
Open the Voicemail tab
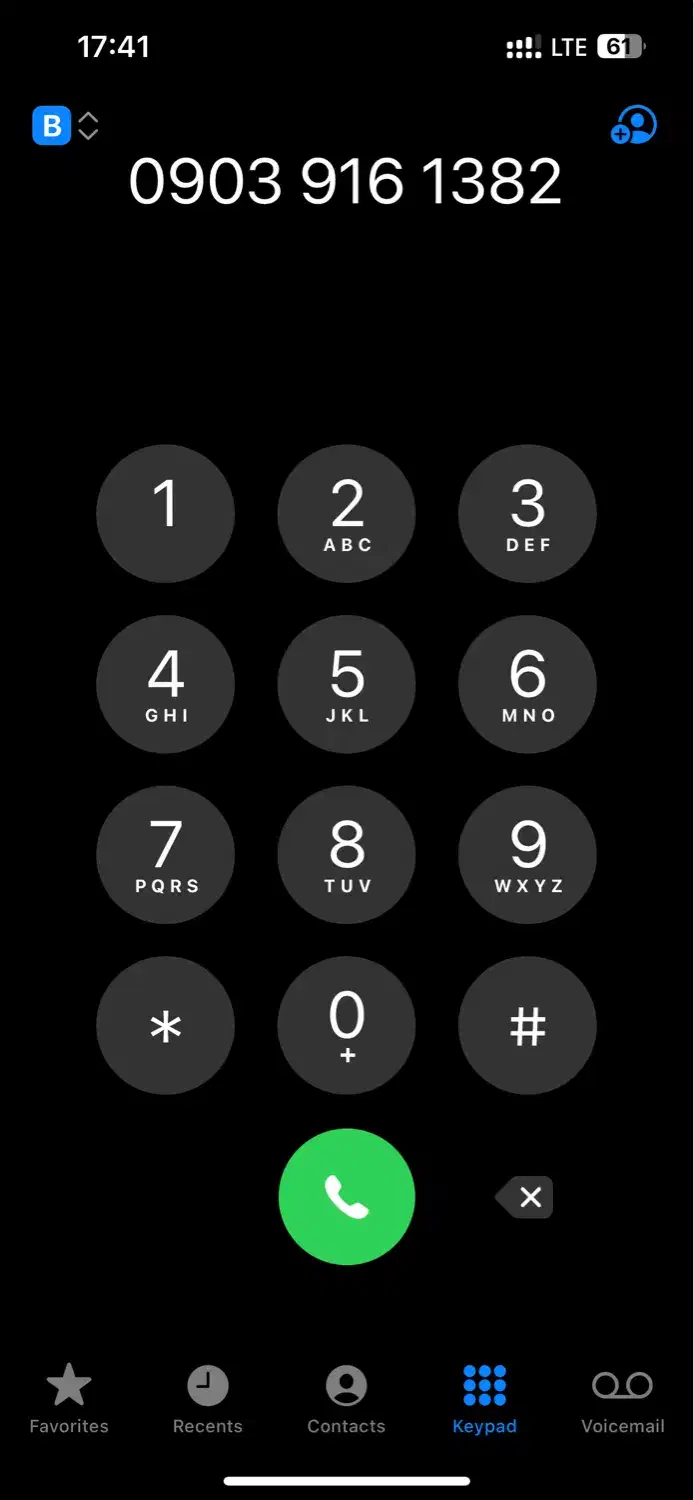[x=623, y=1399]
